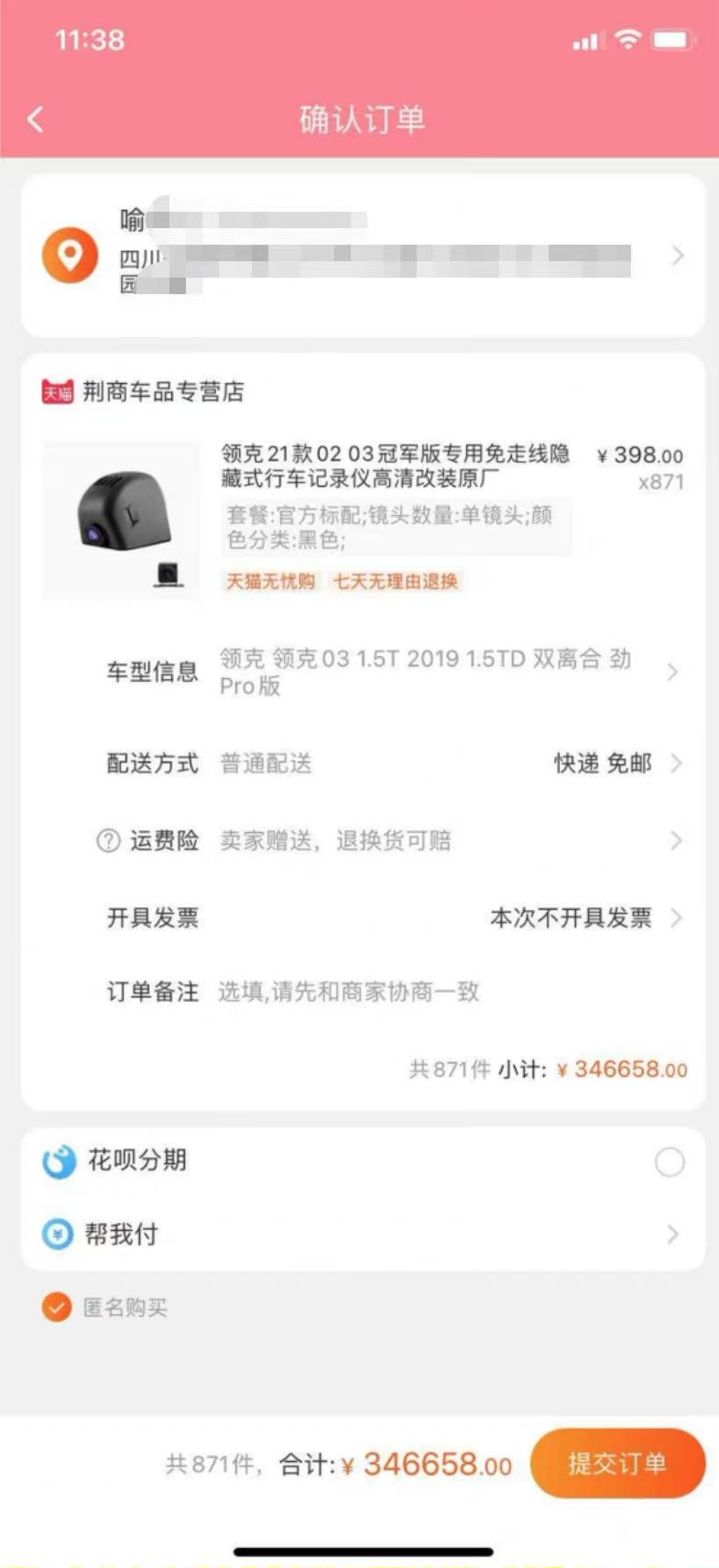Viewport: 719px width, 1568px height.
Task: Tap the back arrow to leave order page
Action: pos(36,118)
